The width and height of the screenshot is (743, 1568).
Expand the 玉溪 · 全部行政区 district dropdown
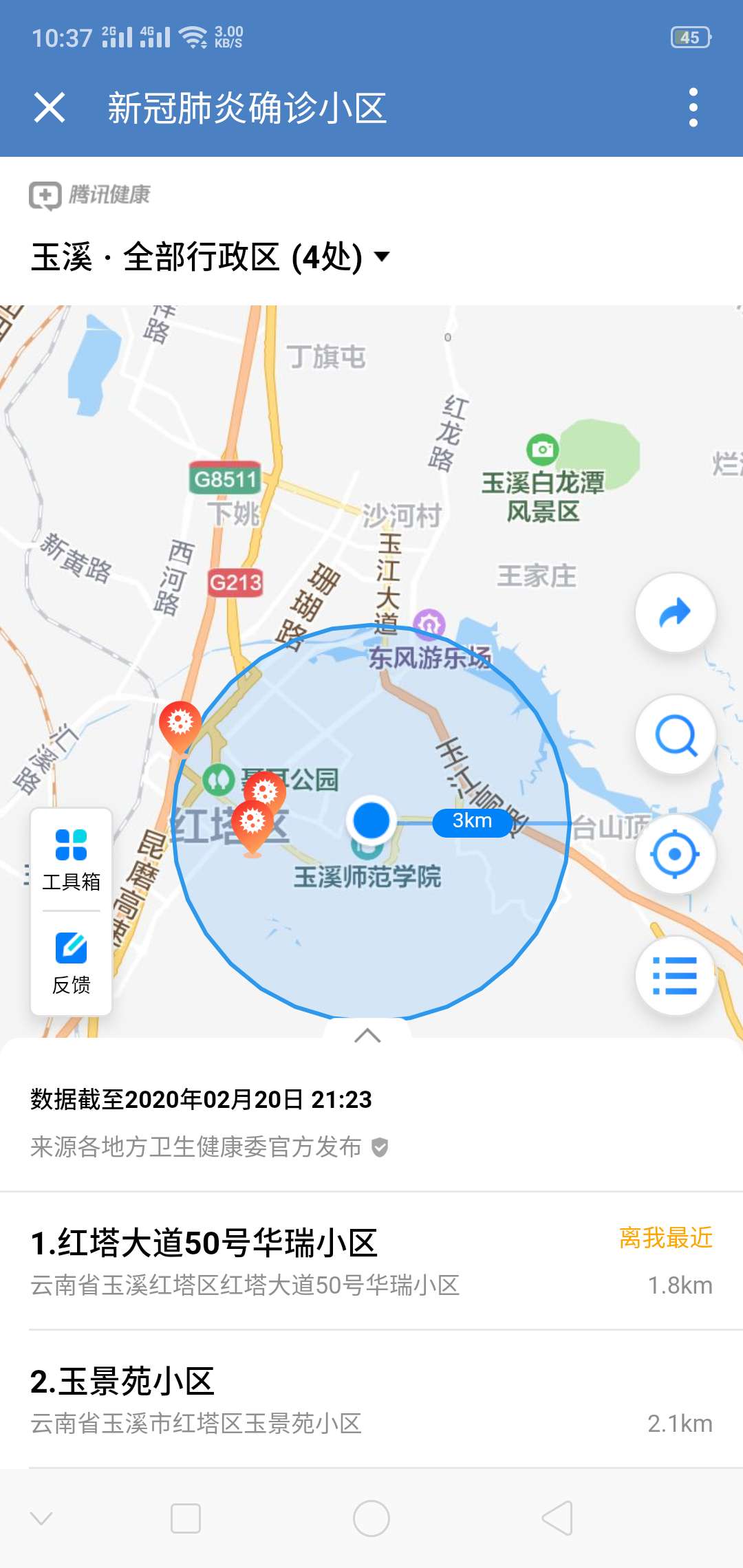(210, 257)
